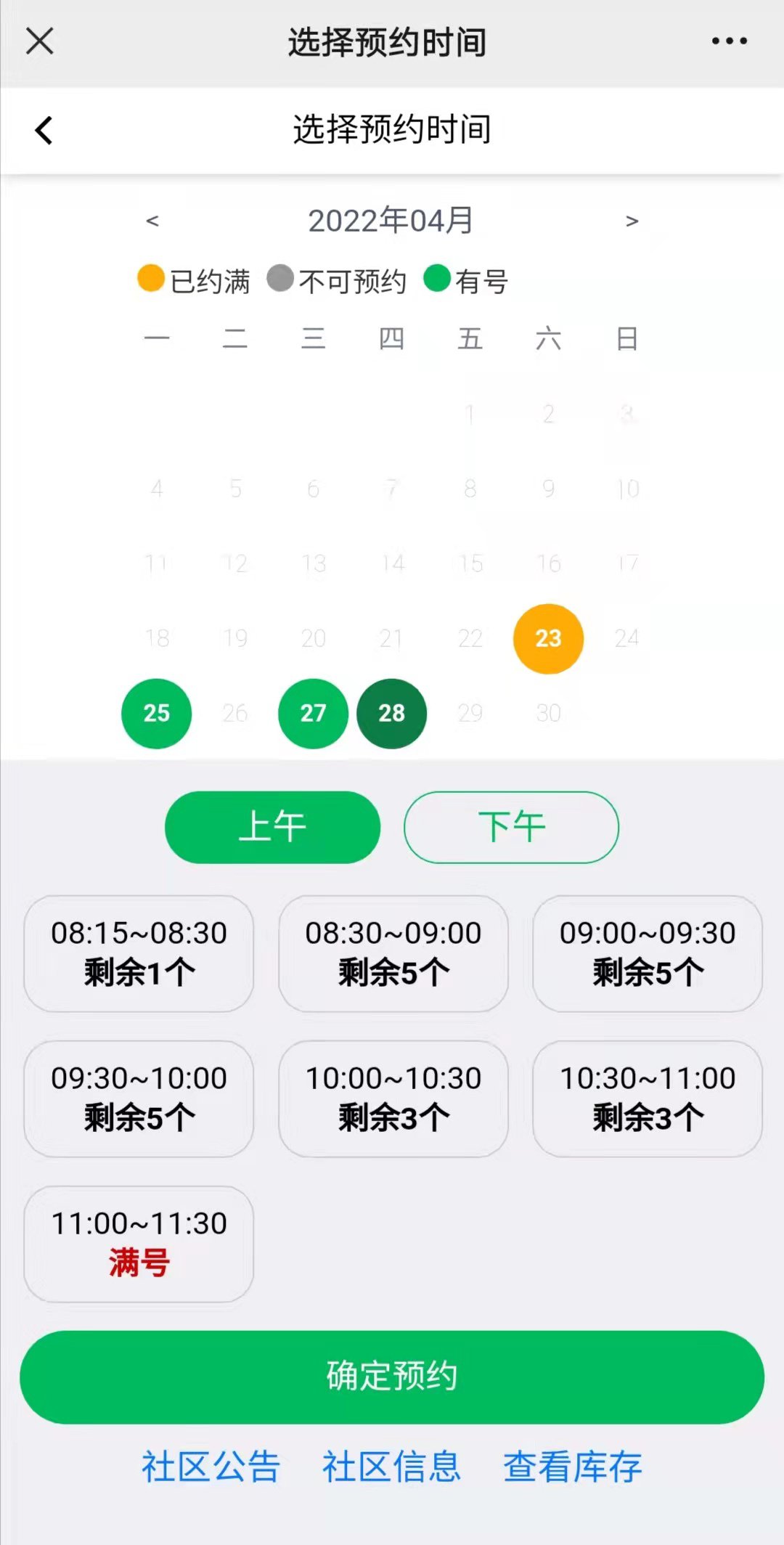Open the 社区公告 community notice link
This screenshot has width=784, height=1545.
211,1467
